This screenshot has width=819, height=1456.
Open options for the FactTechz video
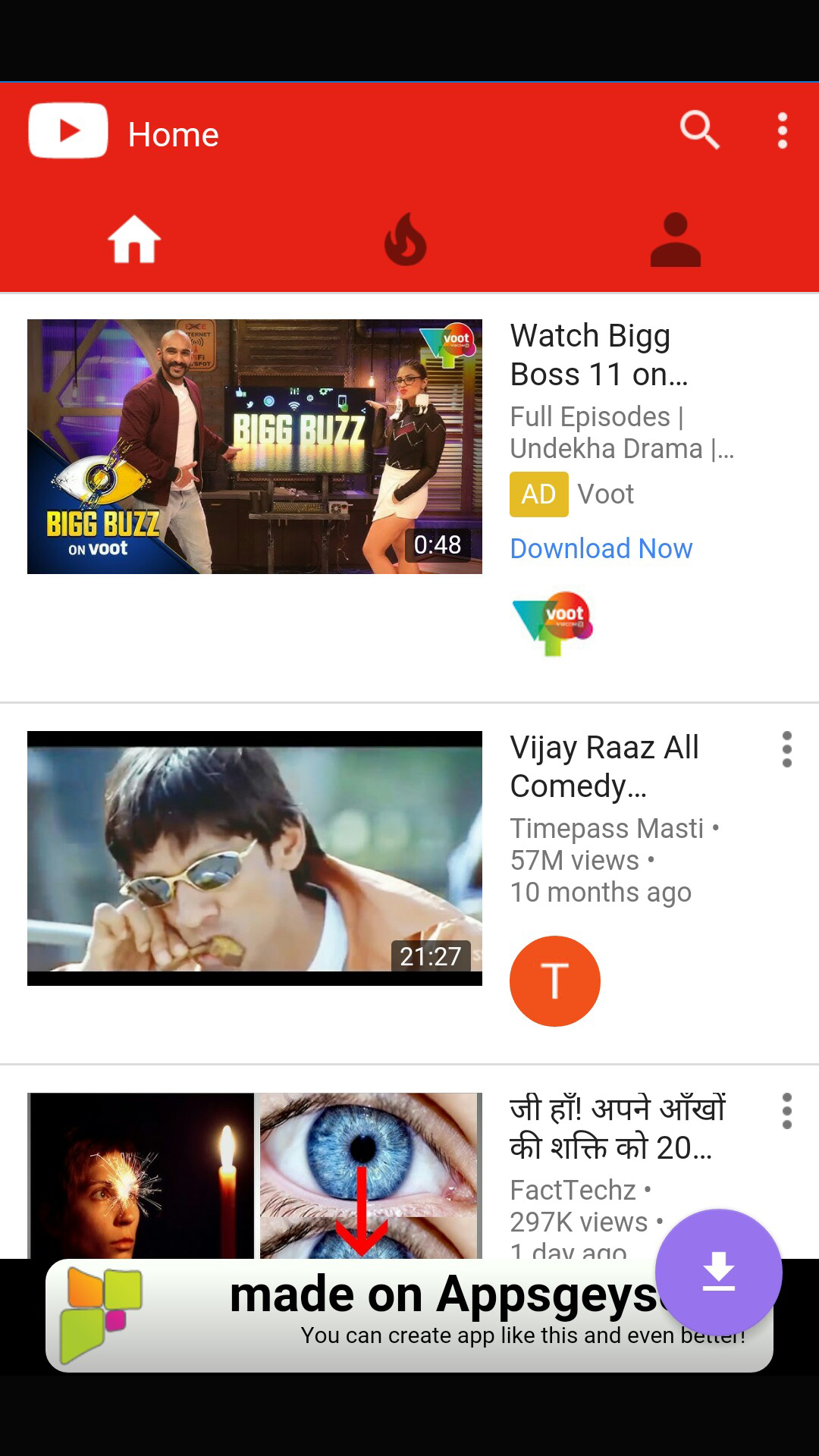pos(787,1111)
